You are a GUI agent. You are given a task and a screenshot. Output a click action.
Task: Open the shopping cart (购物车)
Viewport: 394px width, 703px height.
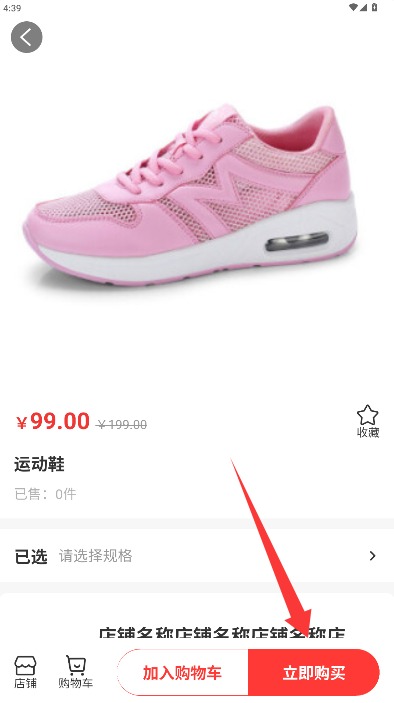[76, 672]
